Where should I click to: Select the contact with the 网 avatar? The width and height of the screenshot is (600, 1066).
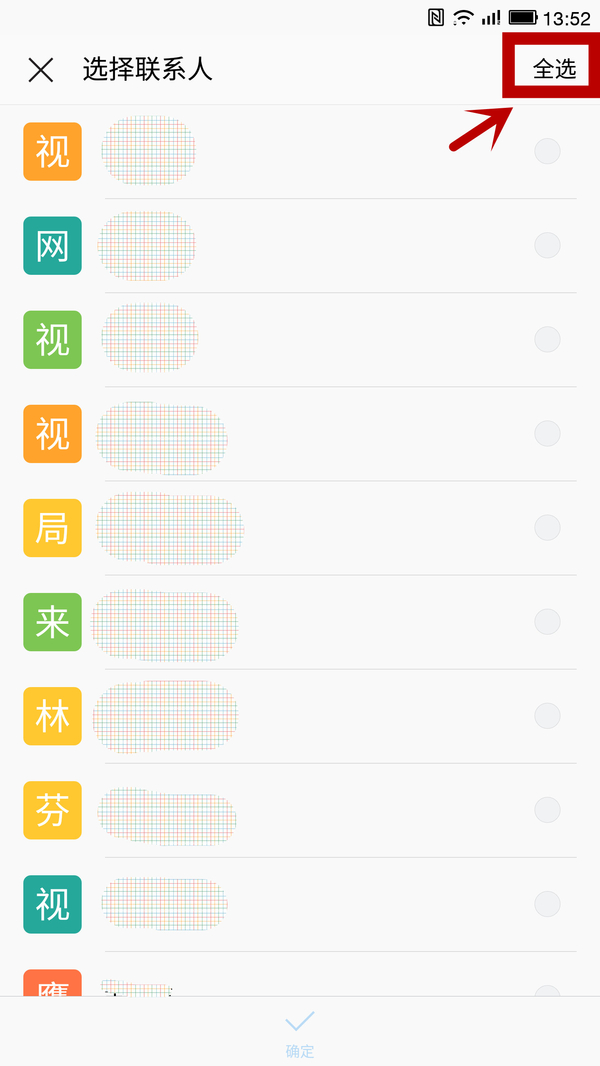pyautogui.click(x=547, y=245)
